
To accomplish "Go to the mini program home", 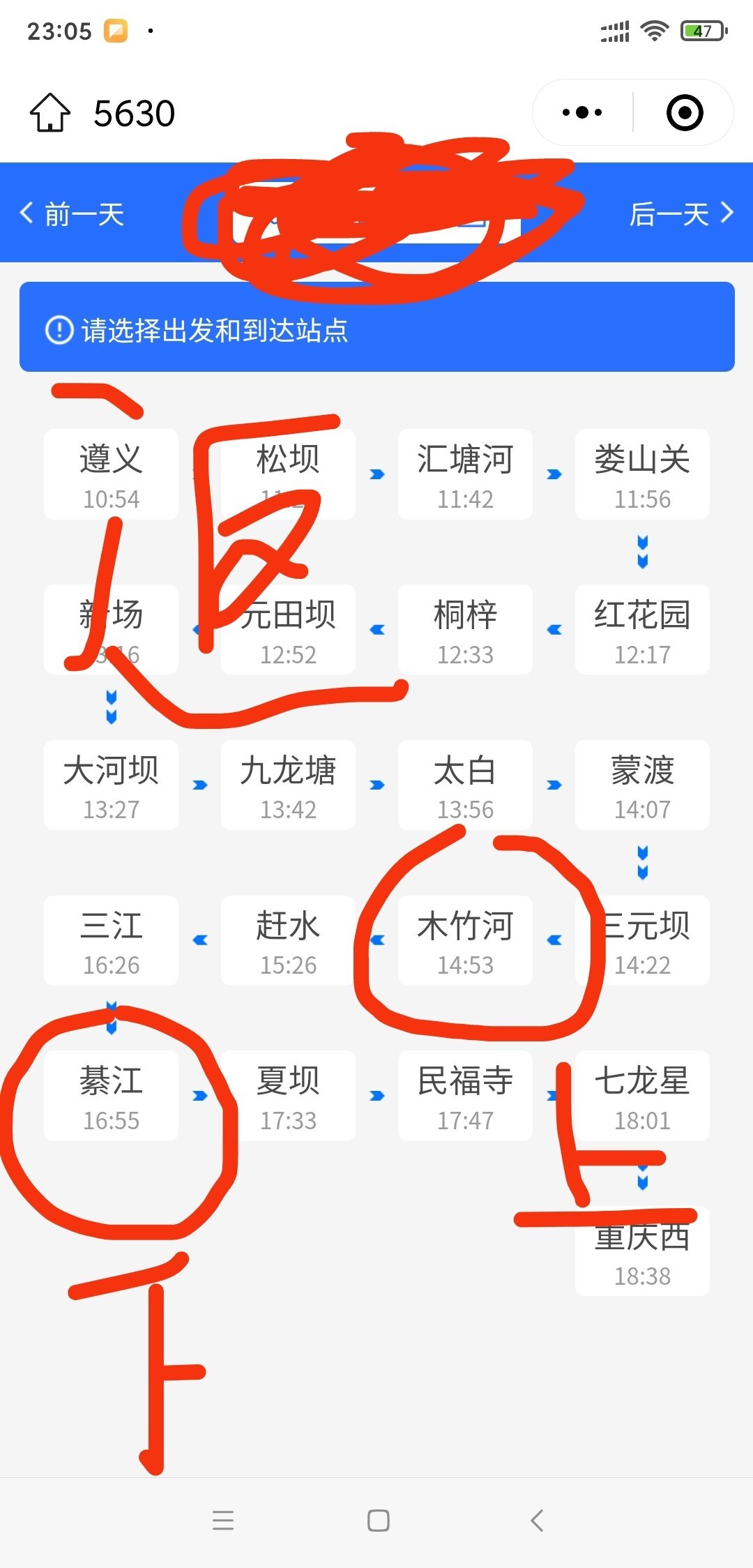I will tap(50, 113).
